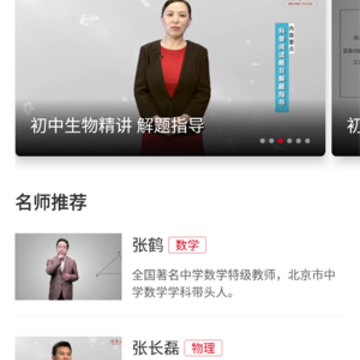Open the 初中生物精讲 解题指导 banner
The height and width of the screenshot is (360, 360).
170,78
